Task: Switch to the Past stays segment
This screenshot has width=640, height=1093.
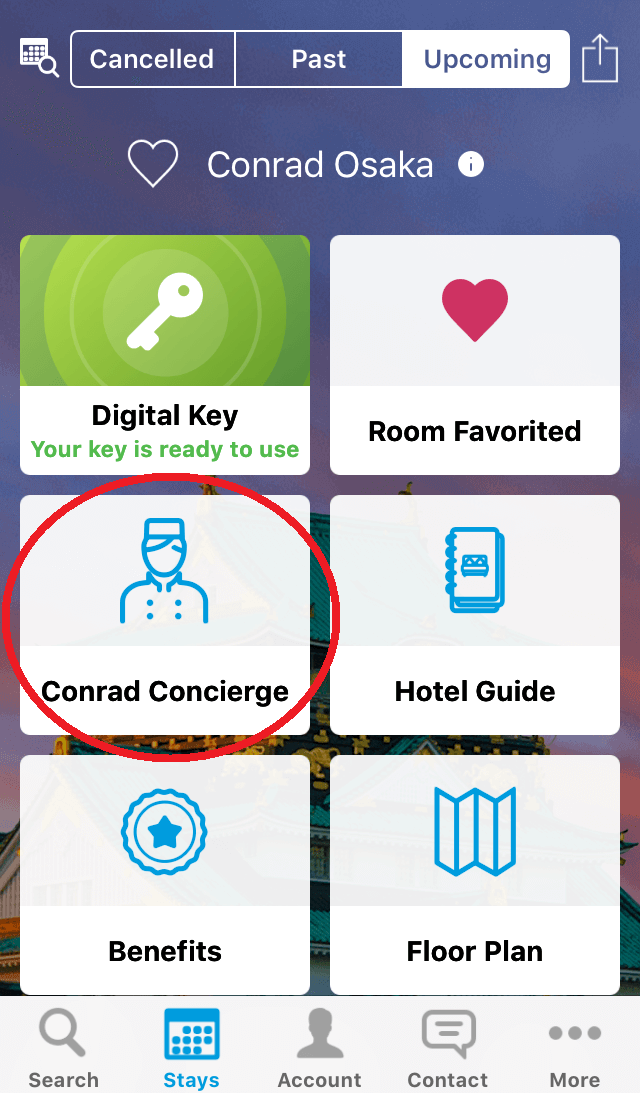Action: [319, 59]
